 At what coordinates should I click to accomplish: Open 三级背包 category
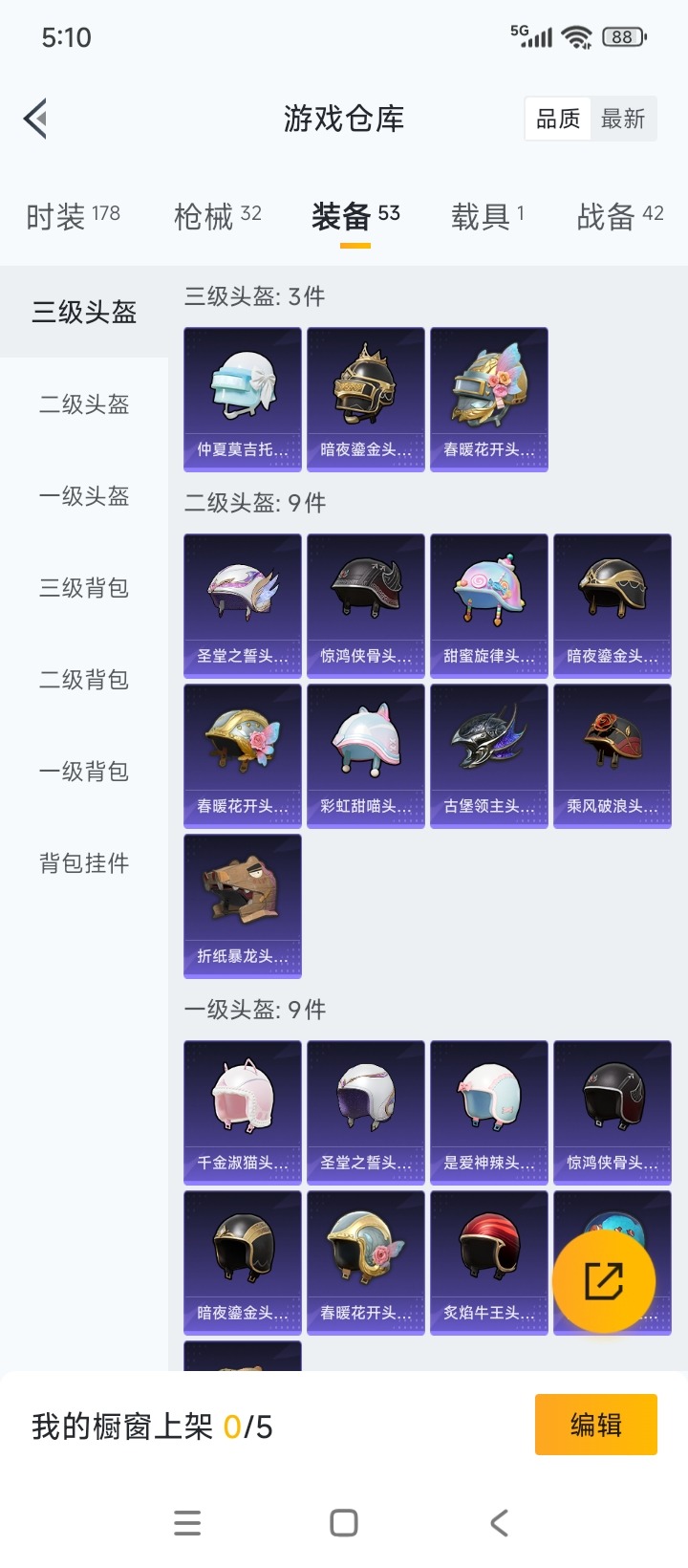click(x=84, y=588)
